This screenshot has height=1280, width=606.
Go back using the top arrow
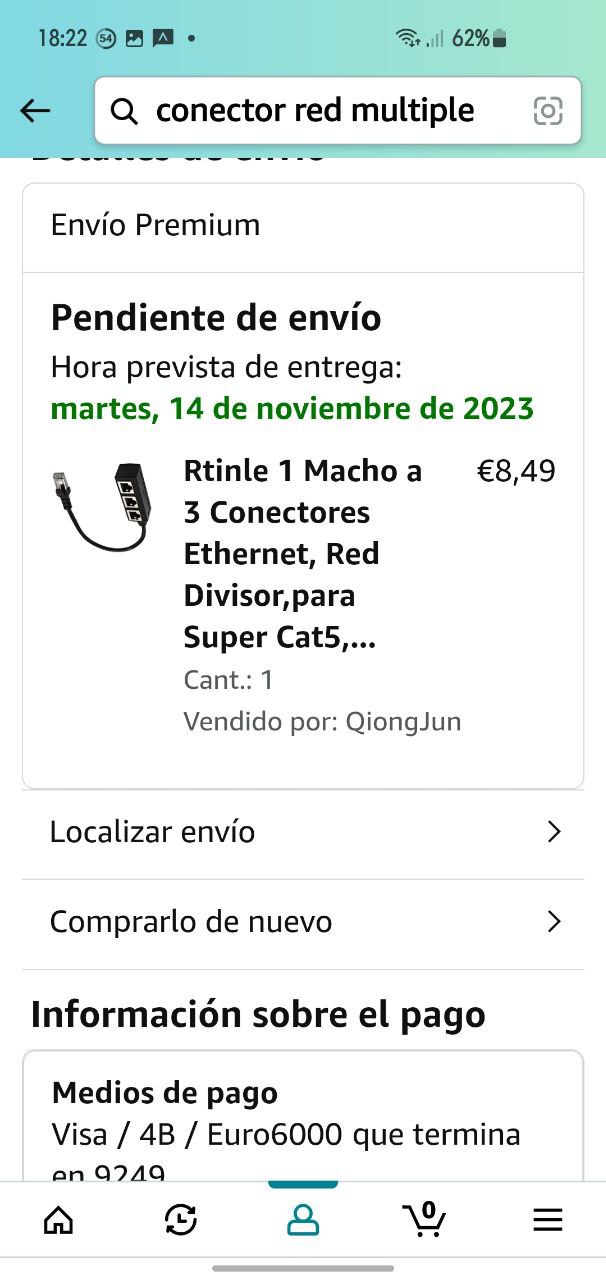[36, 111]
